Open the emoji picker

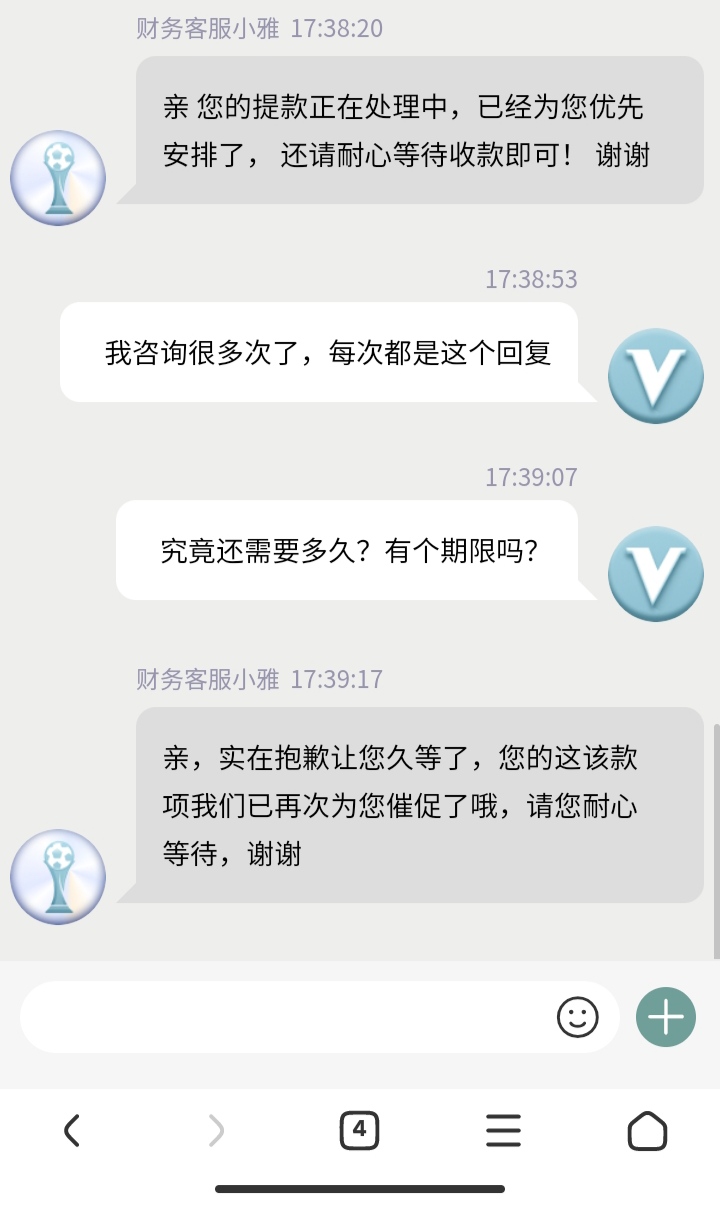point(577,1017)
